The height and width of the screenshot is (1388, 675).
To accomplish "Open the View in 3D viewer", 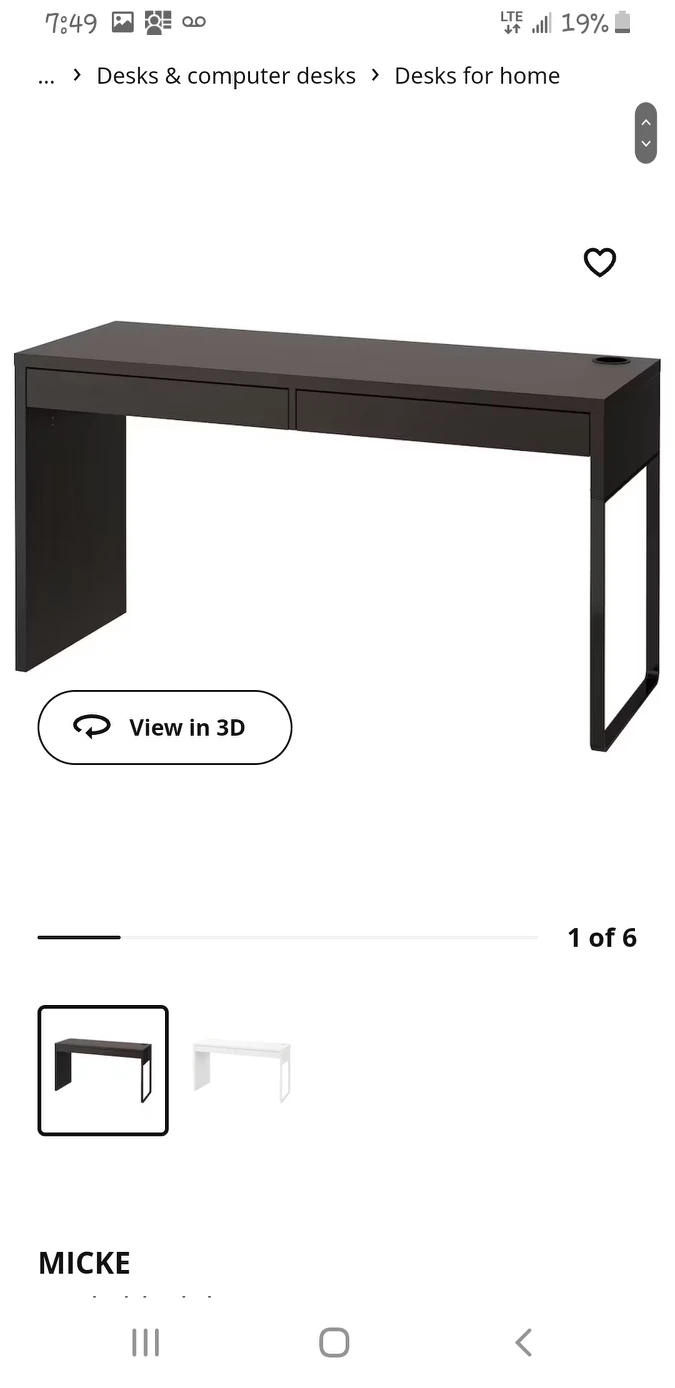I will (x=165, y=728).
